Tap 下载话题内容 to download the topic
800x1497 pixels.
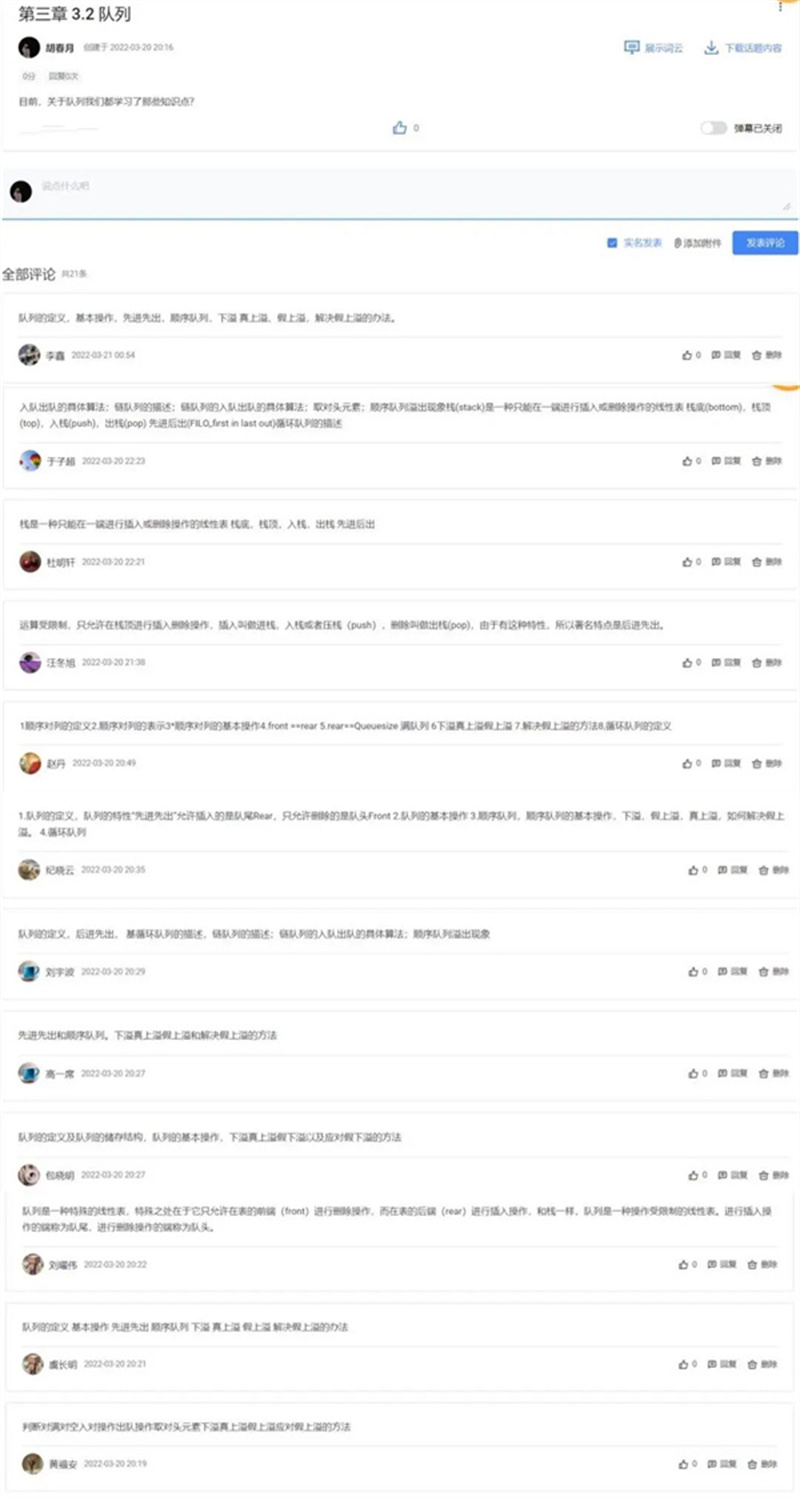pyautogui.click(x=743, y=47)
